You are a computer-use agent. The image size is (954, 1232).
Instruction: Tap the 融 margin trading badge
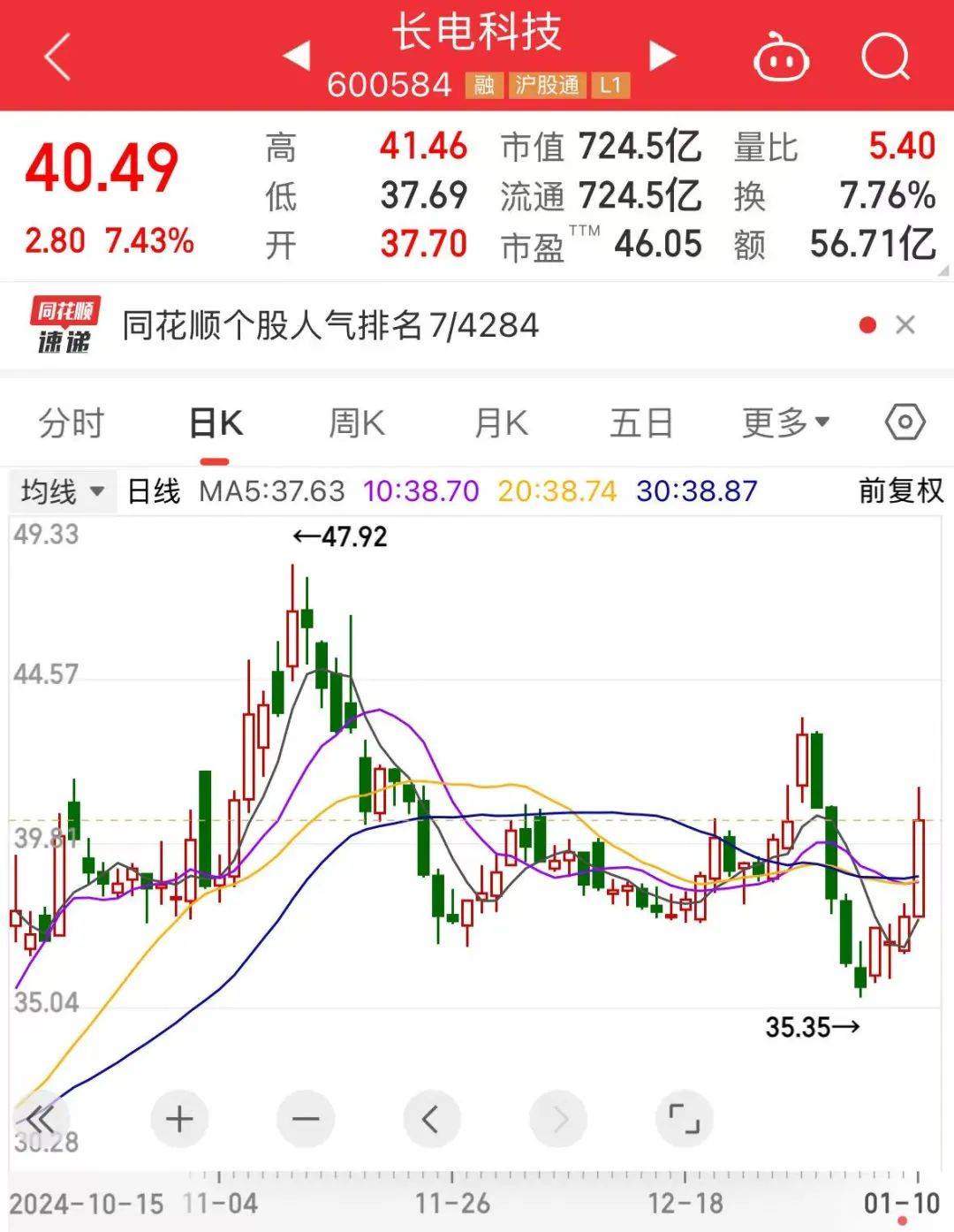[x=483, y=86]
